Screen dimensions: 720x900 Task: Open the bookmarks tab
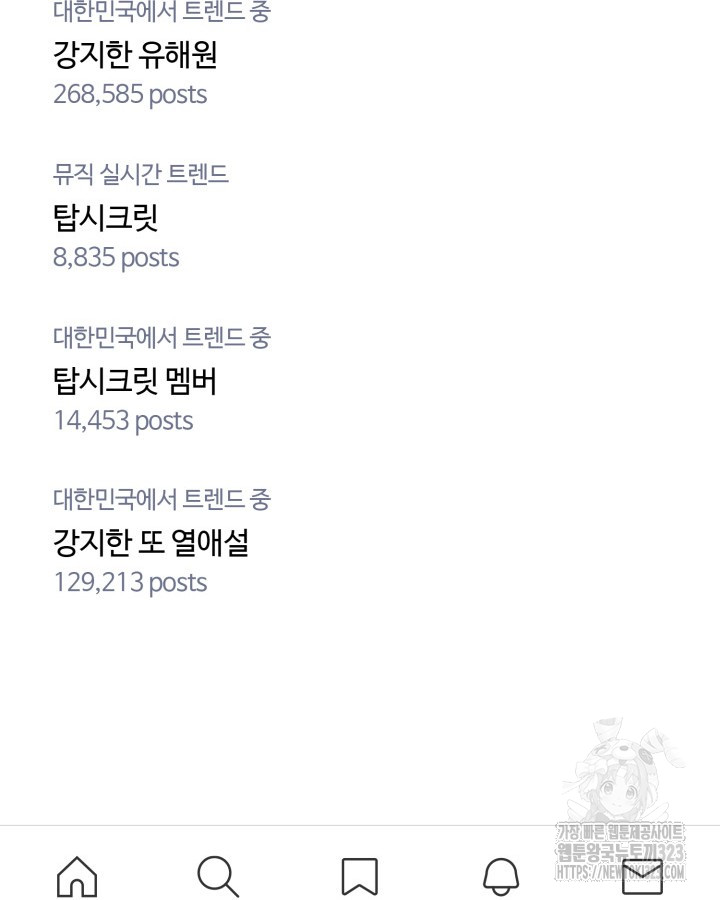(359, 877)
